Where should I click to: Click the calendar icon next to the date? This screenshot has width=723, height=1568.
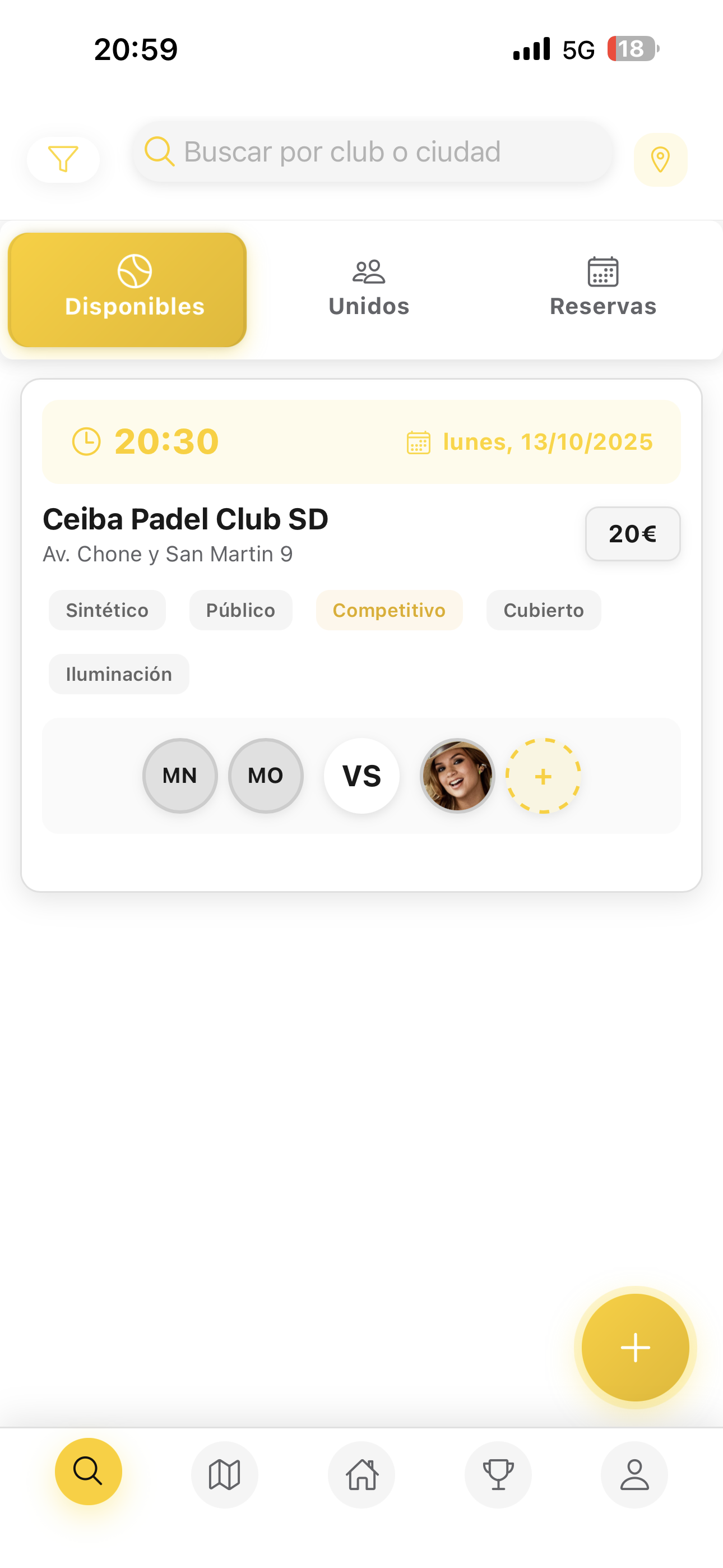418,442
